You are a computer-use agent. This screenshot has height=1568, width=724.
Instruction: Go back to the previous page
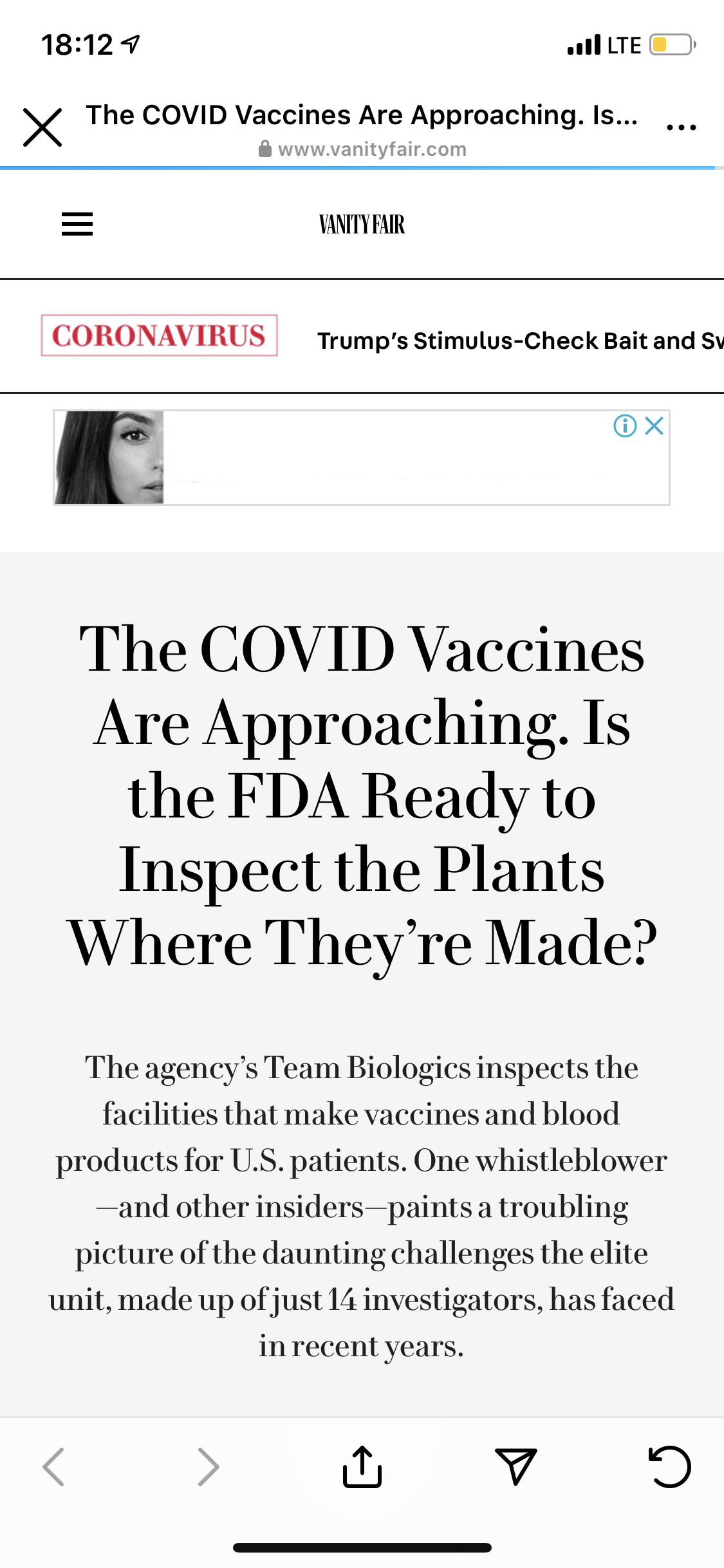[x=53, y=1467]
